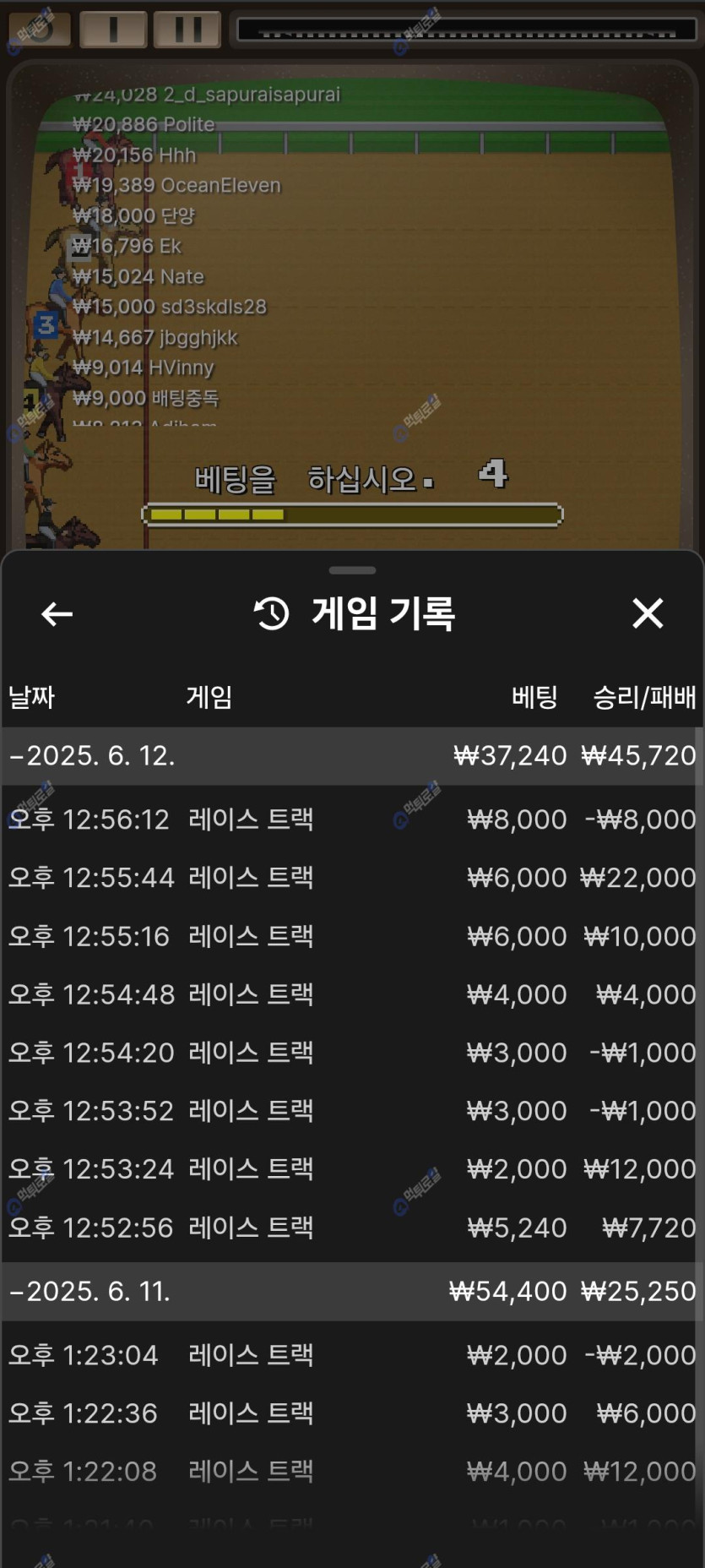Go back from the game history sheet
The height and width of the screenshot is (1568, 705).
coord(57,614)
